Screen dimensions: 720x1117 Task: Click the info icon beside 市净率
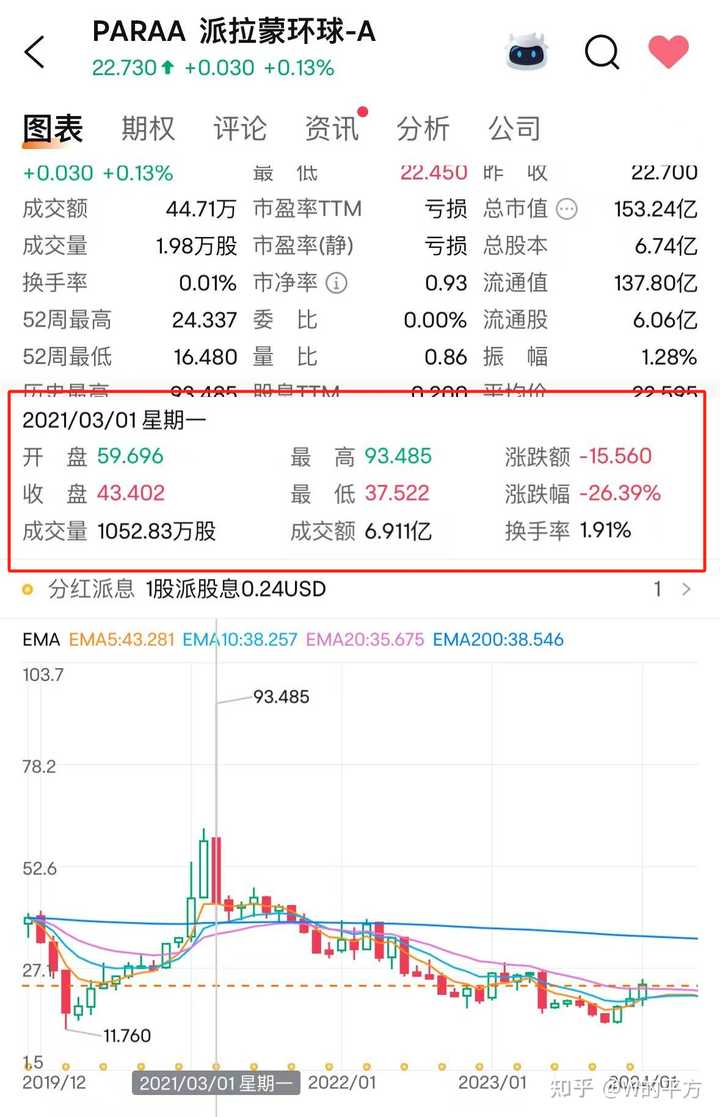339,283
